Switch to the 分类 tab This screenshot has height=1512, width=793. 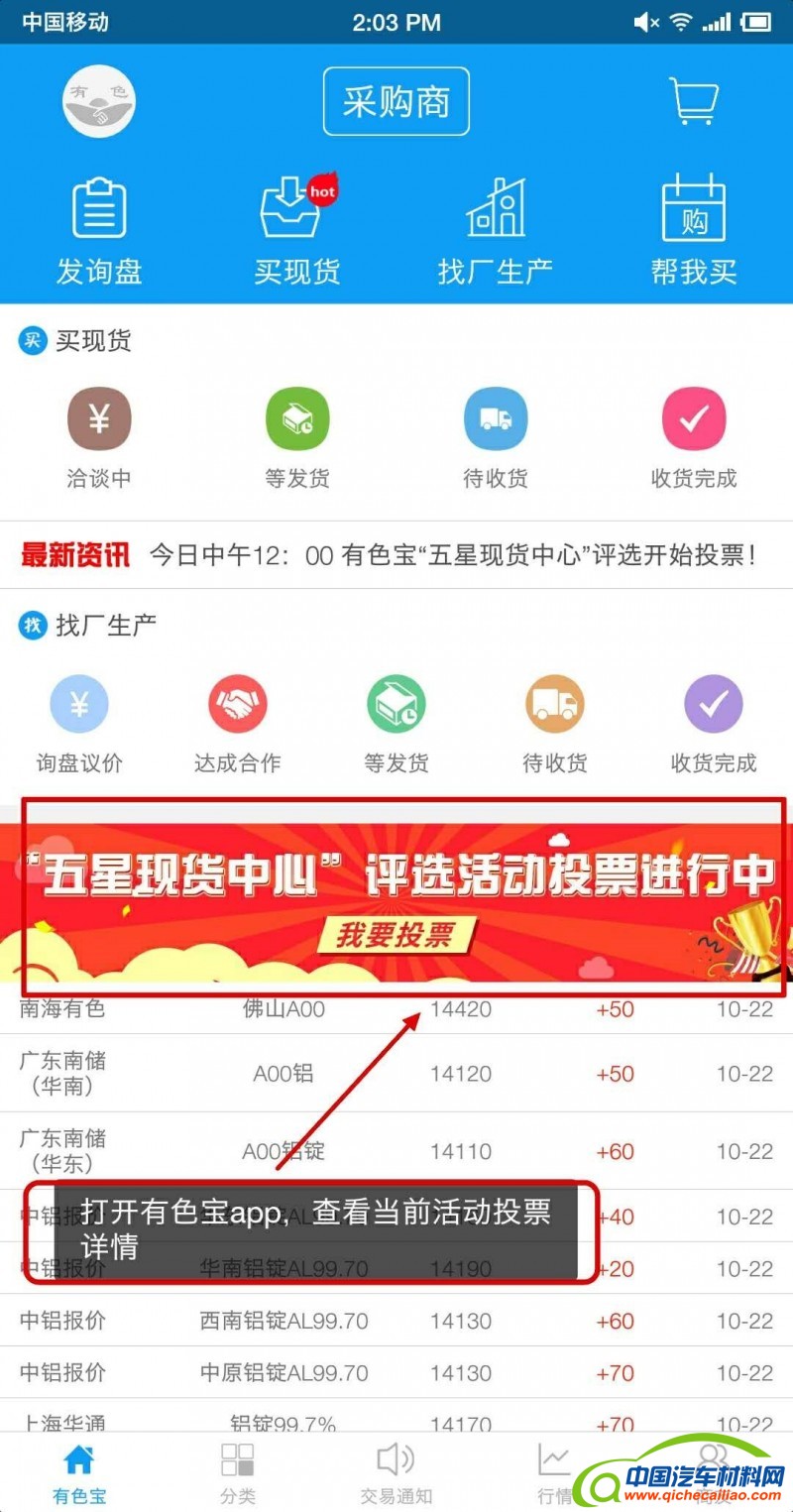click(x=238, y=1472)
